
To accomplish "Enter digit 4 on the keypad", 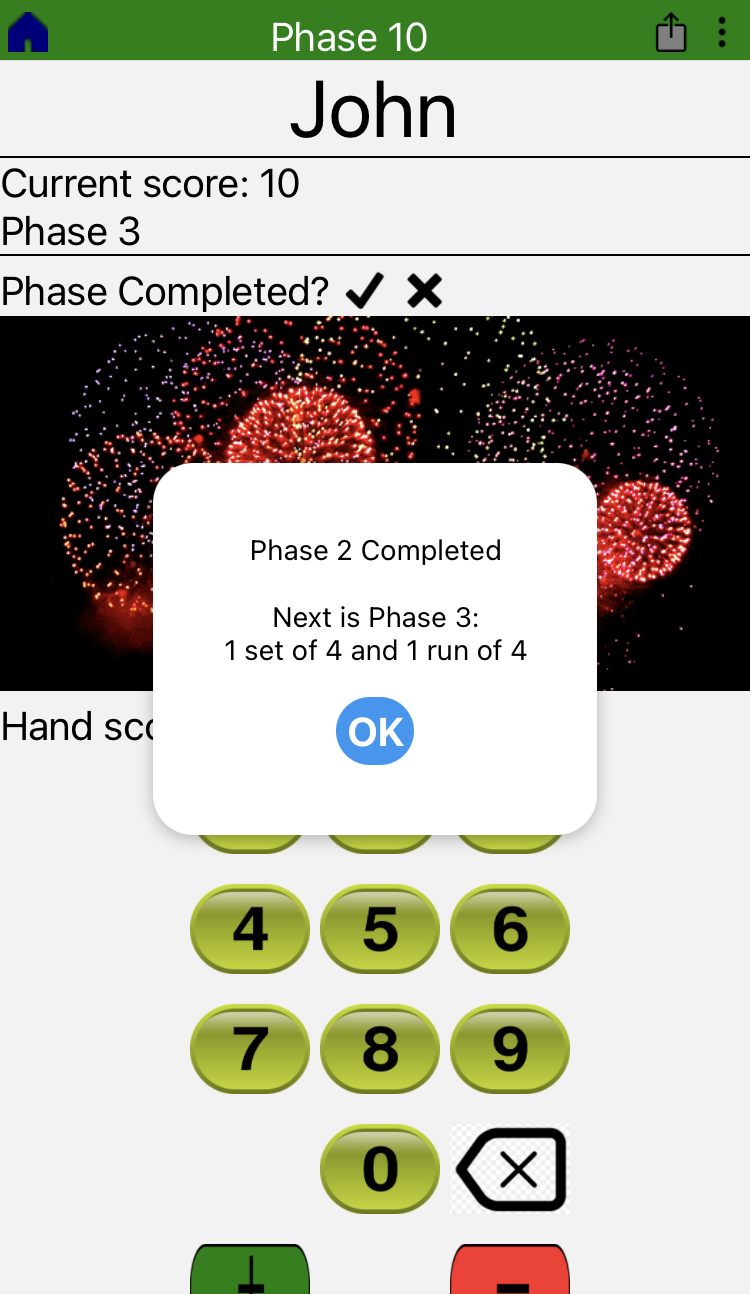I will 250,929.
